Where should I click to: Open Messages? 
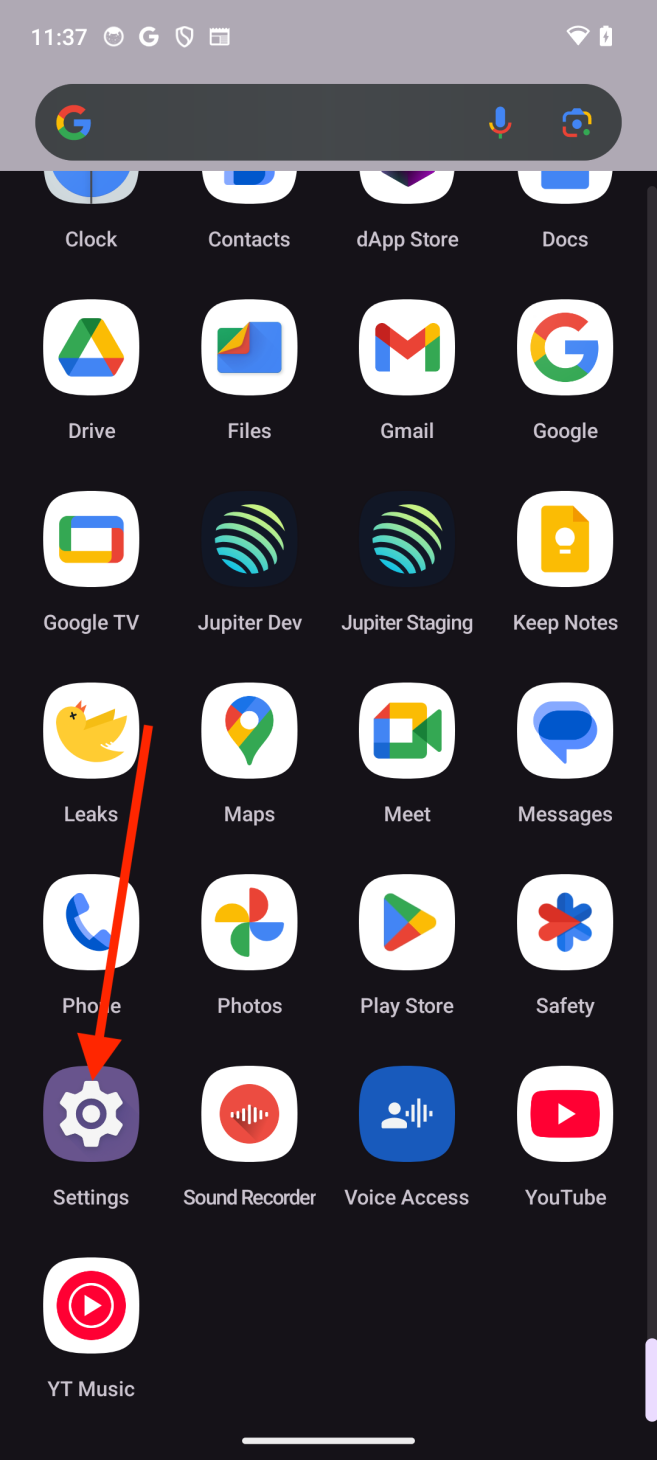(565, 731)
